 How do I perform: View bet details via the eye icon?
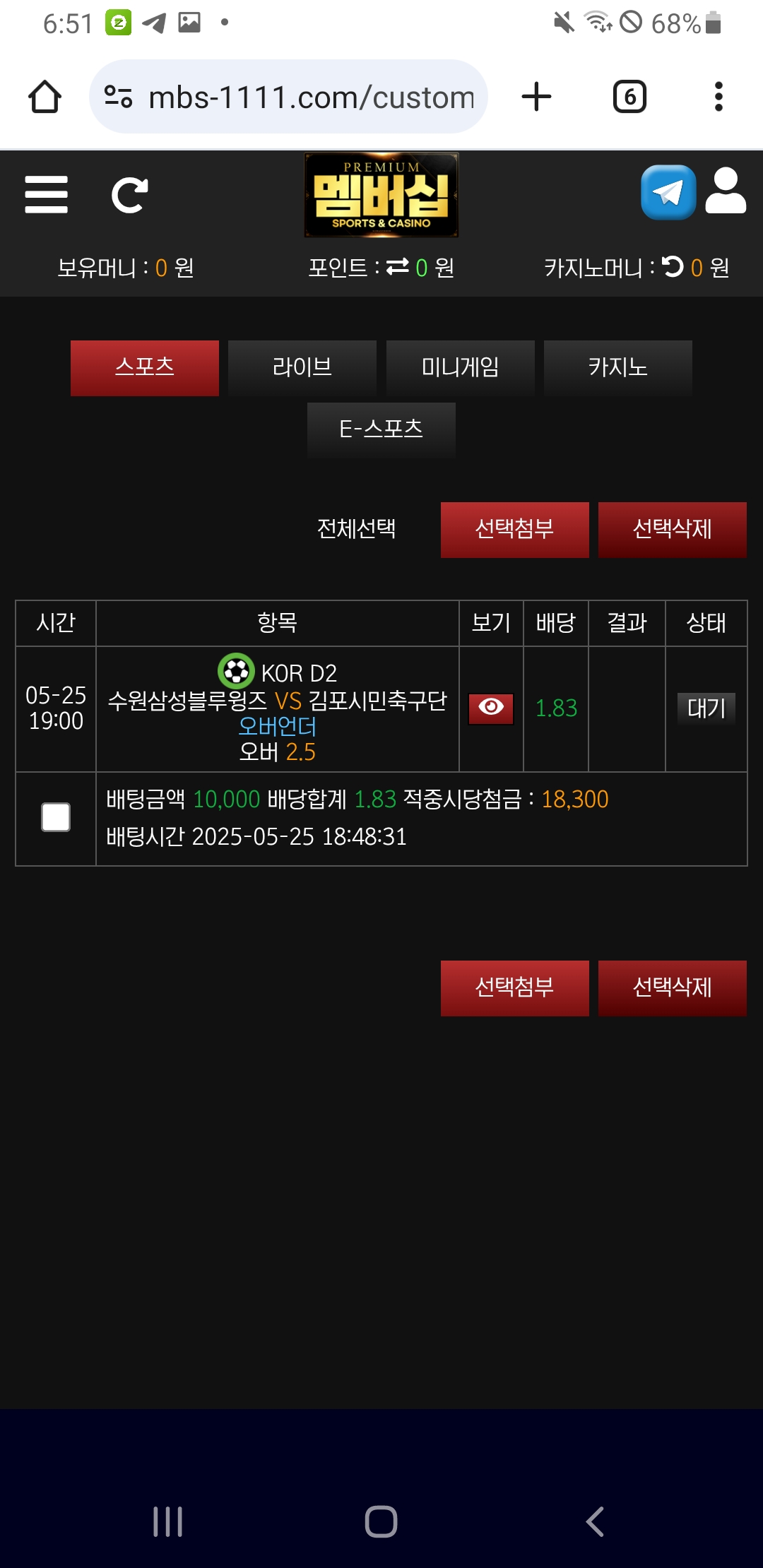(491, 708)
